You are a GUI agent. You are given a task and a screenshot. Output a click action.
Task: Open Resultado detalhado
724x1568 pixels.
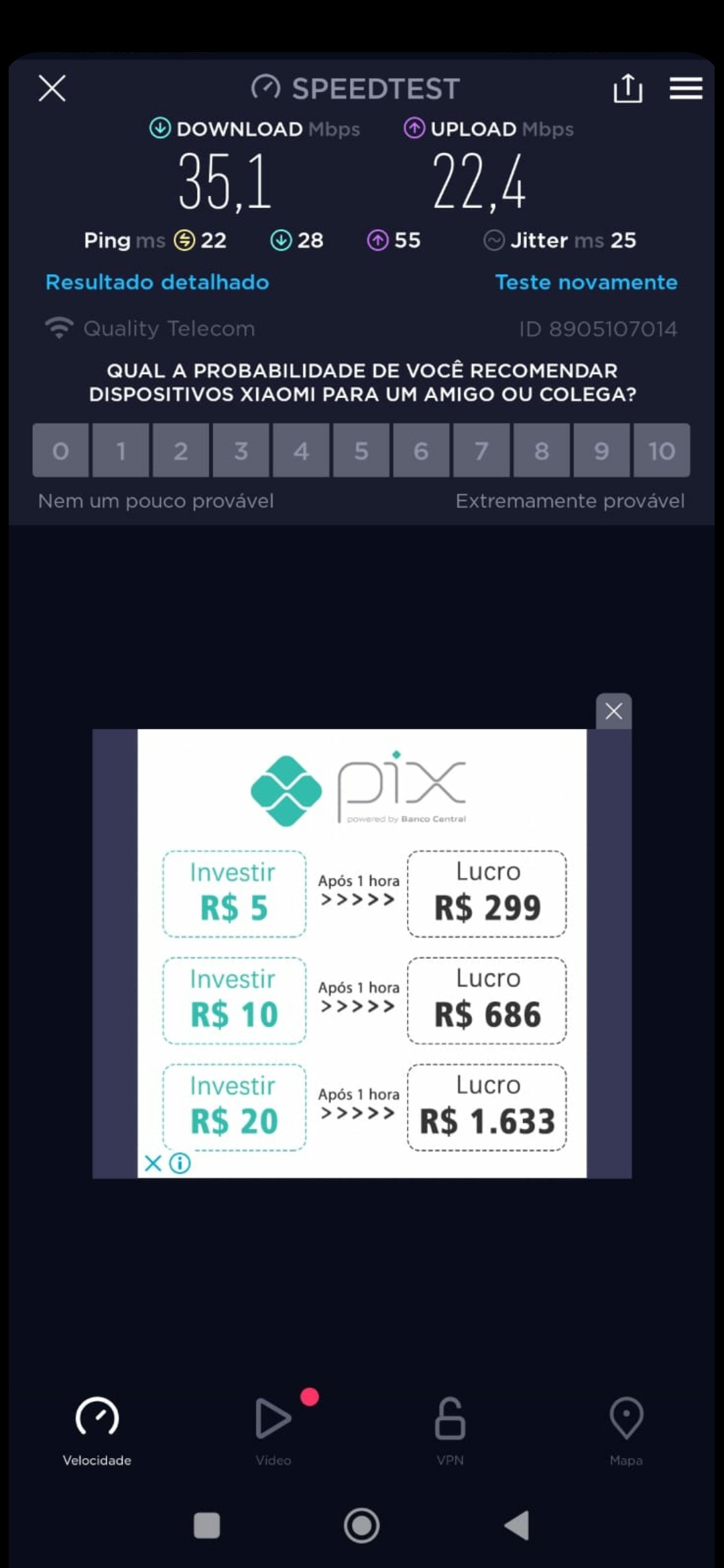pyautogui.click(x=157, y=282)
